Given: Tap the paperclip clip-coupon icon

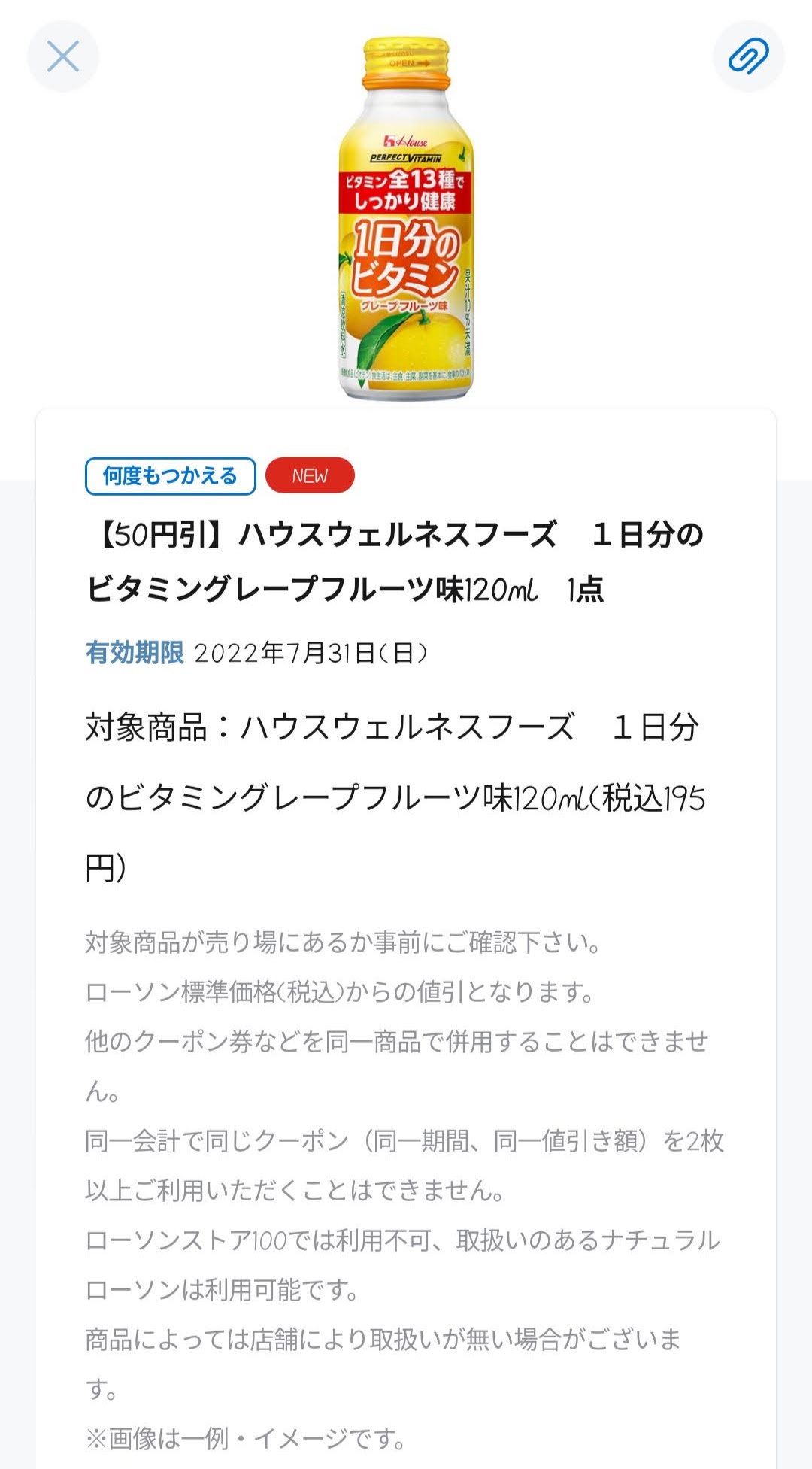Looking at the screenshot, I should (748, 56).
